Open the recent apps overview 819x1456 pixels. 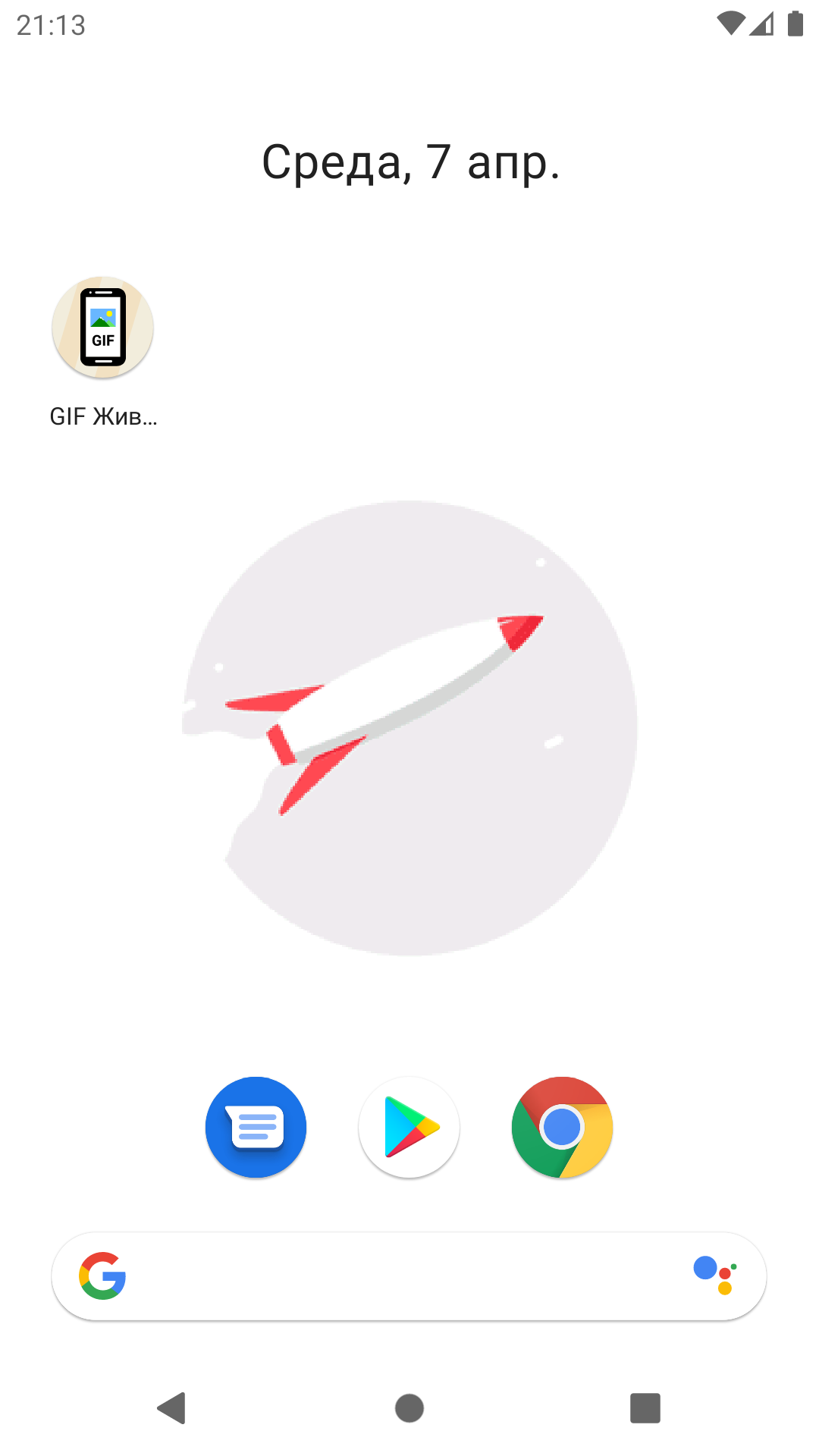click(x=645, y=1408)
